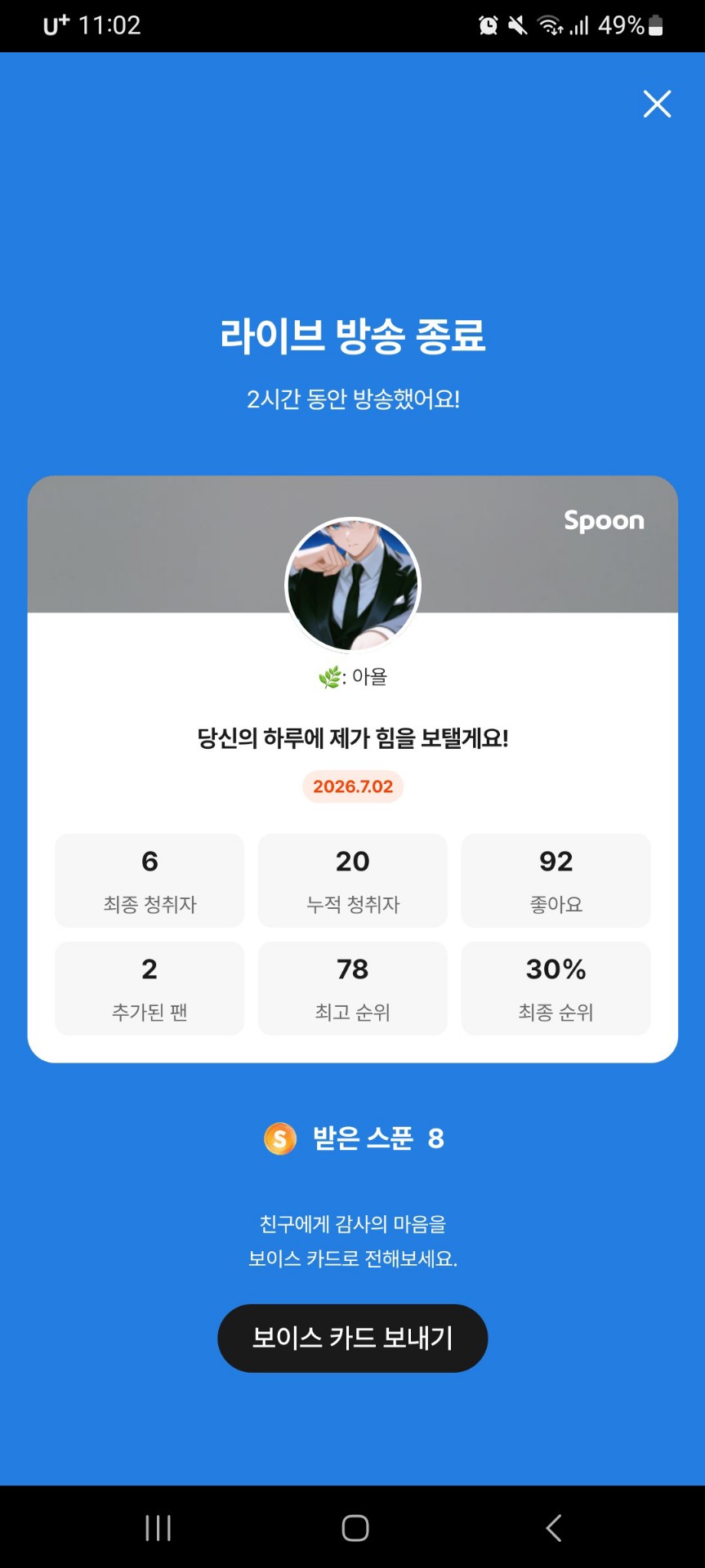Screen dimensions: 705x1568
Task: Go back with the system back button
Action: point(554,1527)
